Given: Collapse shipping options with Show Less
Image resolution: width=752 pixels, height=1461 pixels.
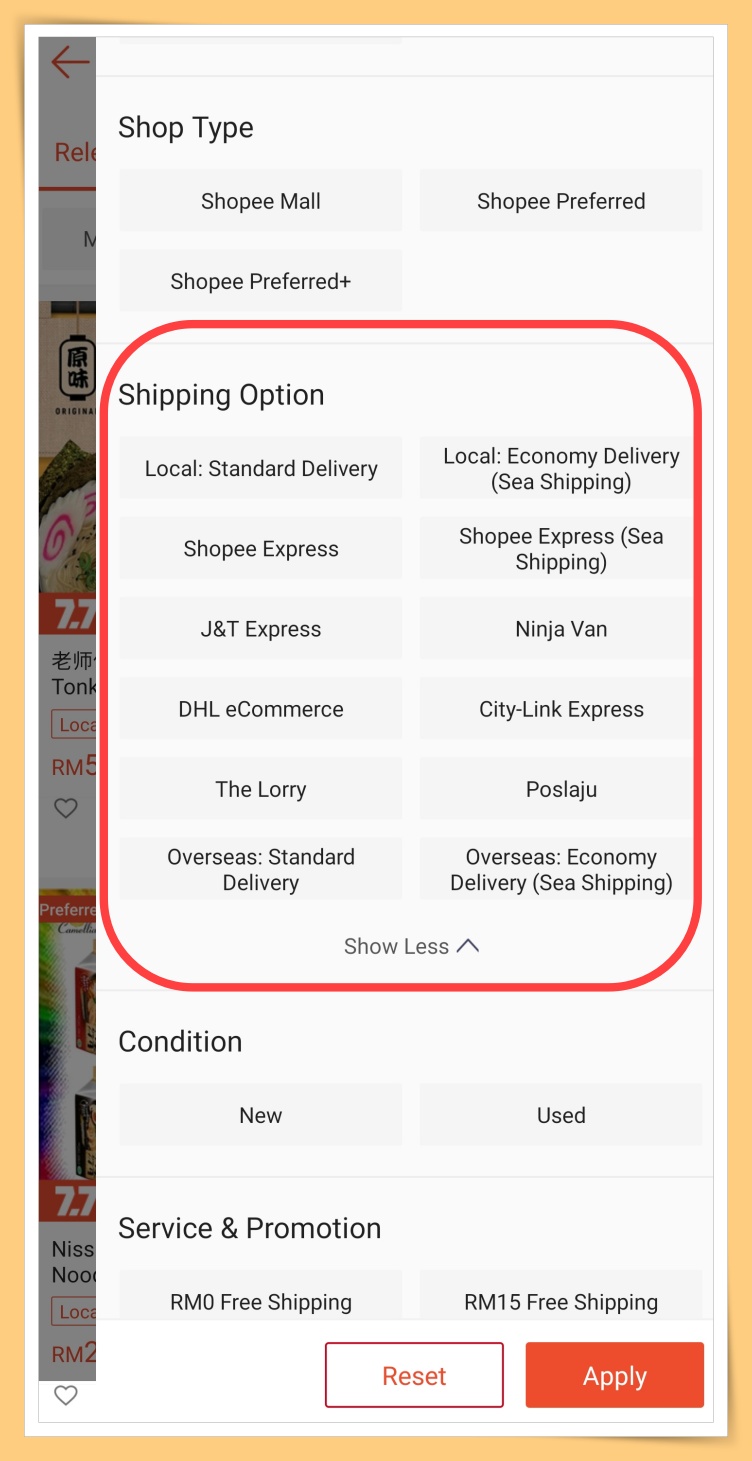Looking at the screenshot, I should click(x=411, y=946).
